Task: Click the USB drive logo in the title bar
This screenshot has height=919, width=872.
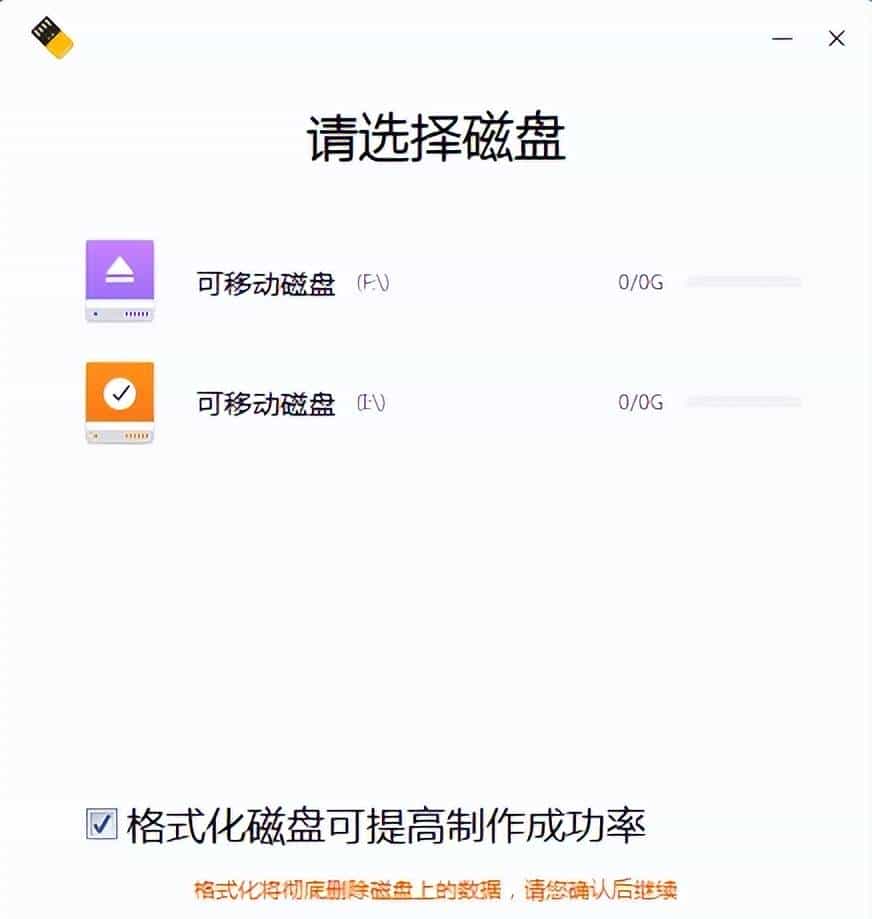Action: tap(52, 38)
